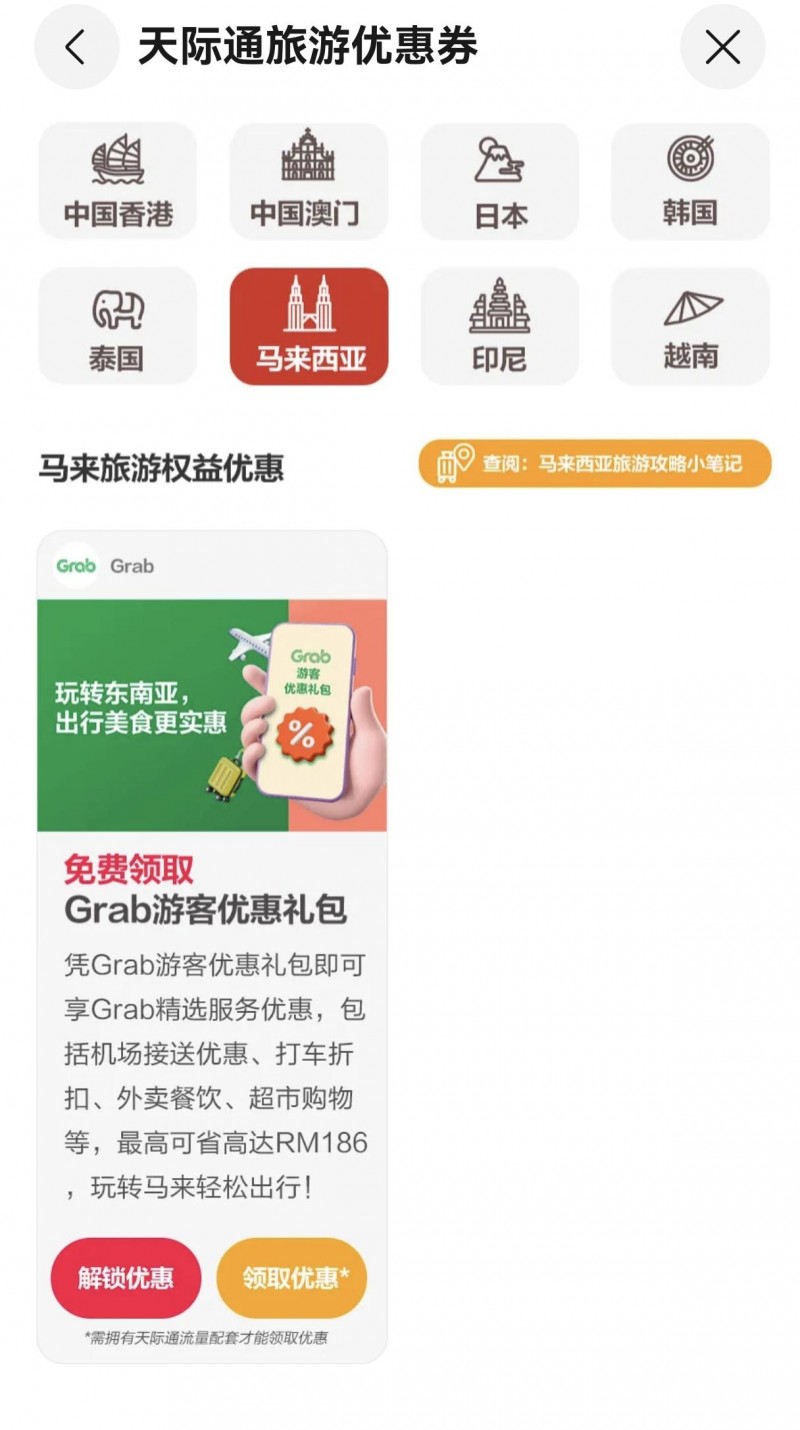Image resolution: width=800 pixels, height=1430 pixels.
Task: Go back using the left arrow
Action: [74, 46]
